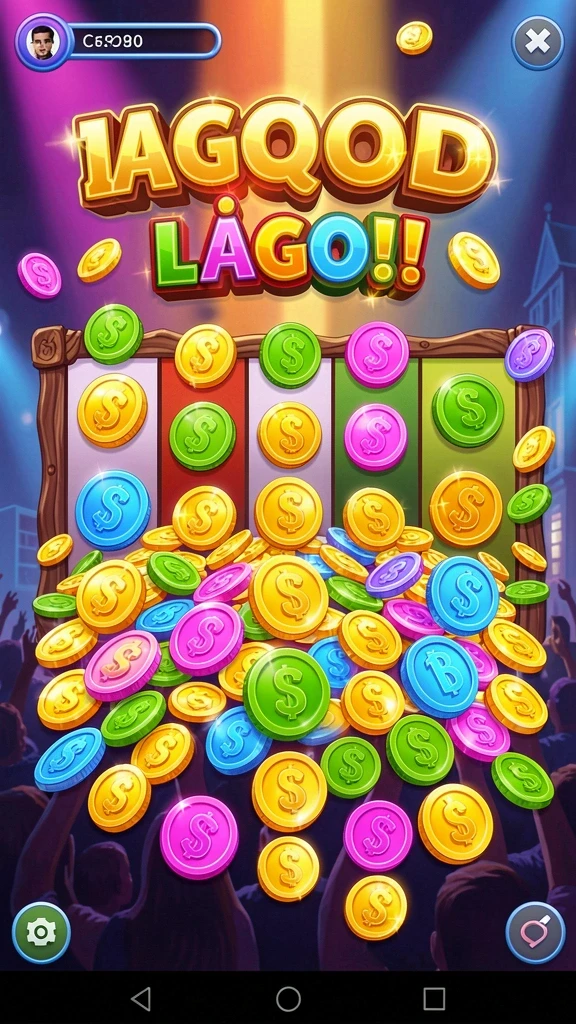The height and width of the screenshot is (1024, 576).
Task: Open the settings gear
Action: [41, 932]
